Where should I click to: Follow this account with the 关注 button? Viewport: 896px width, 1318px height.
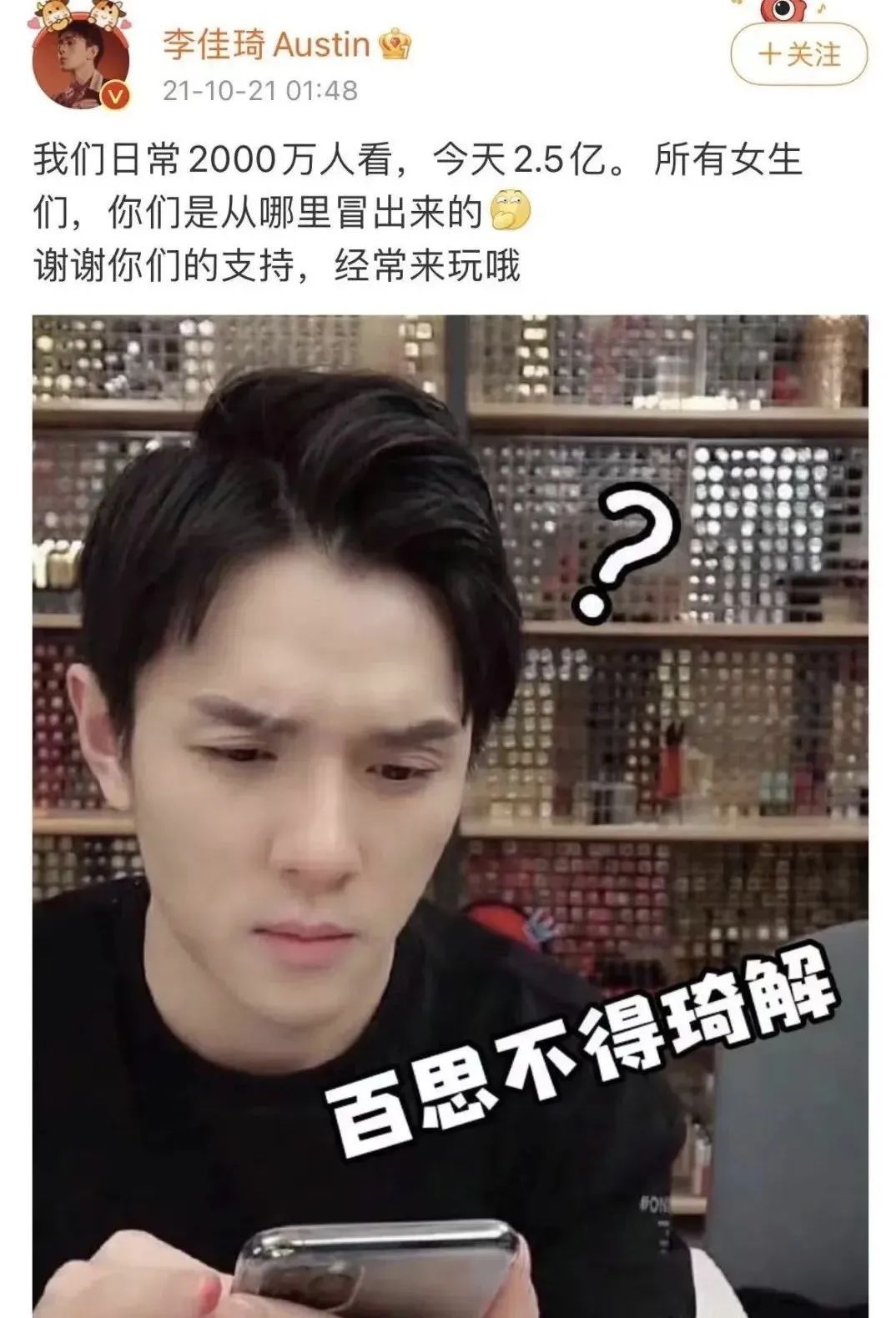coord(798,55)
